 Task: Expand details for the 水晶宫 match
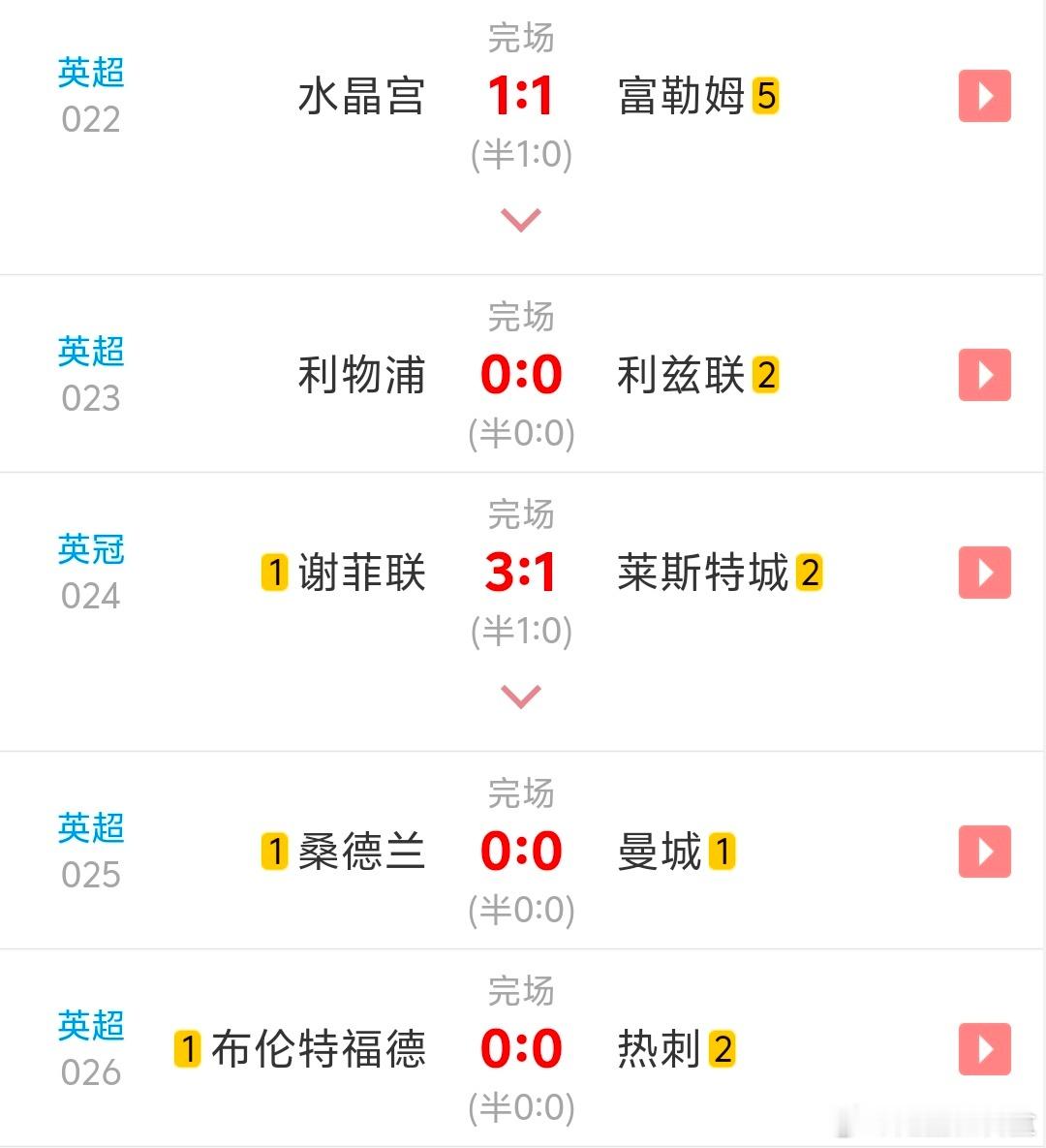[x=521, y=218]
